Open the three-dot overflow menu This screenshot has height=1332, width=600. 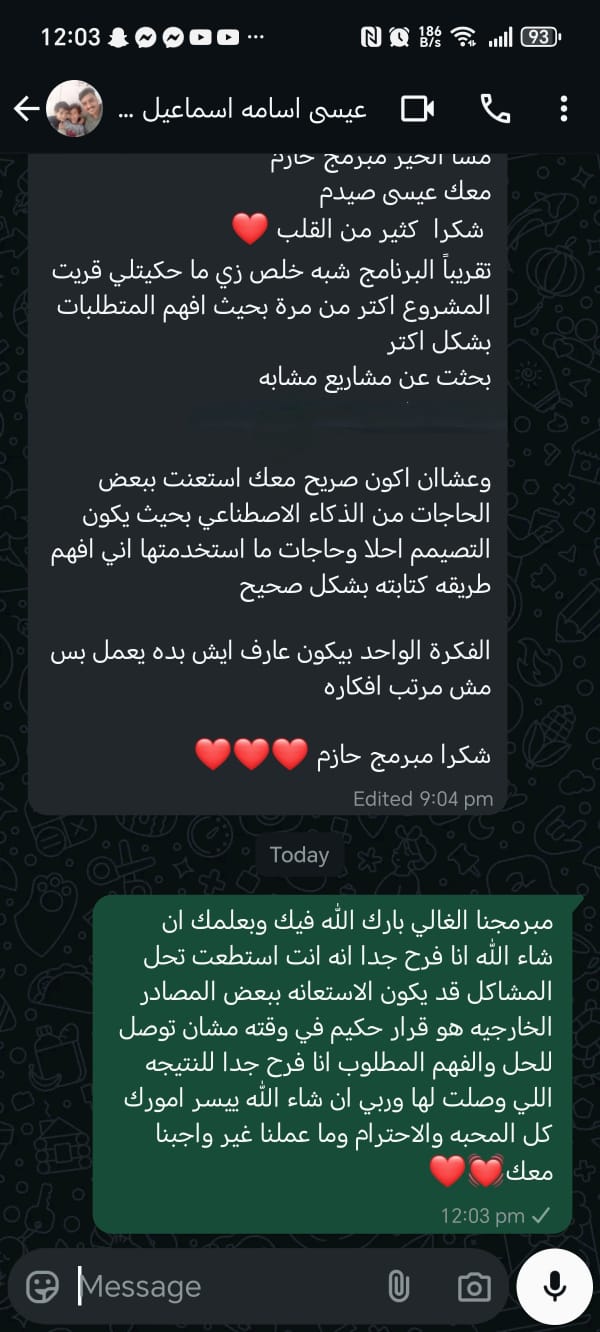(564, 109)
